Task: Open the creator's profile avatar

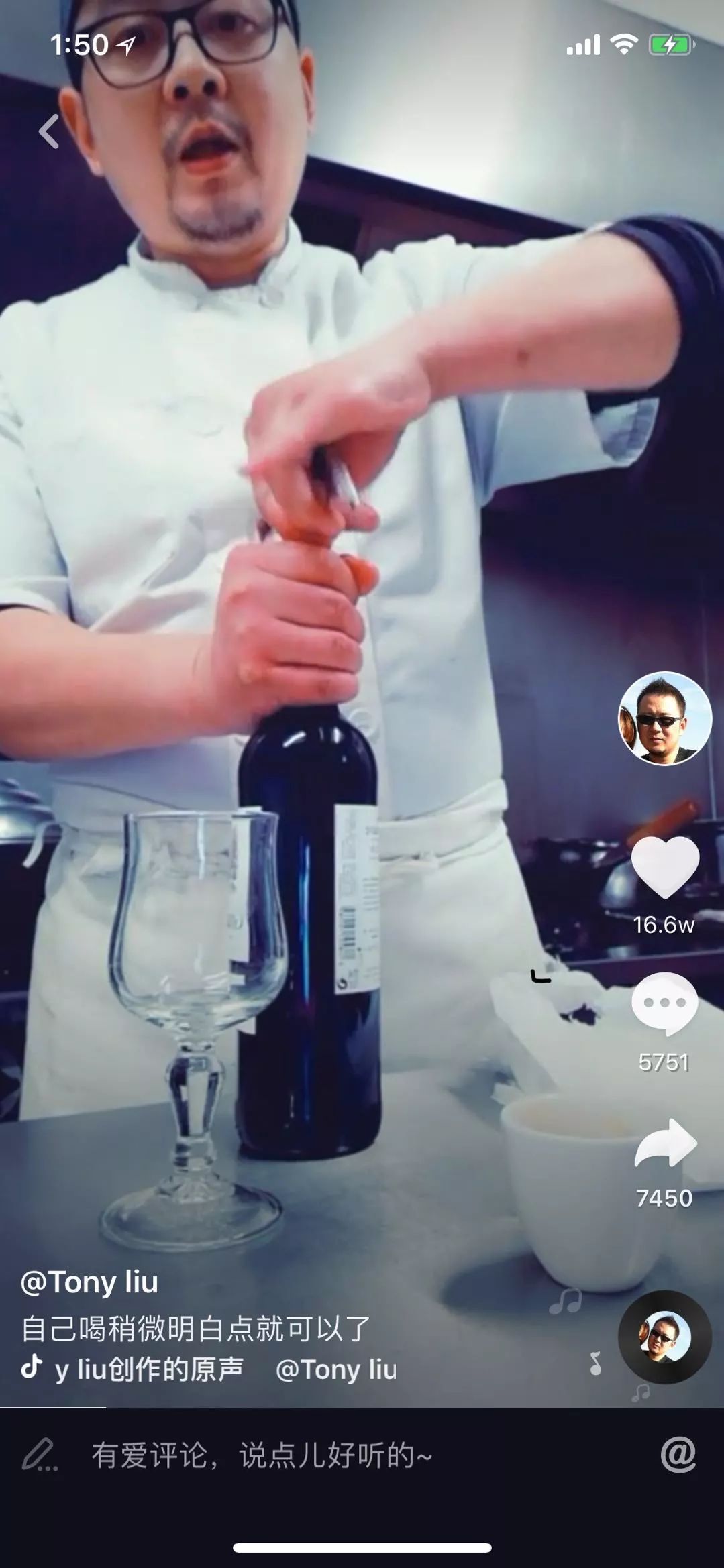Action: click(x=664, y=719)
